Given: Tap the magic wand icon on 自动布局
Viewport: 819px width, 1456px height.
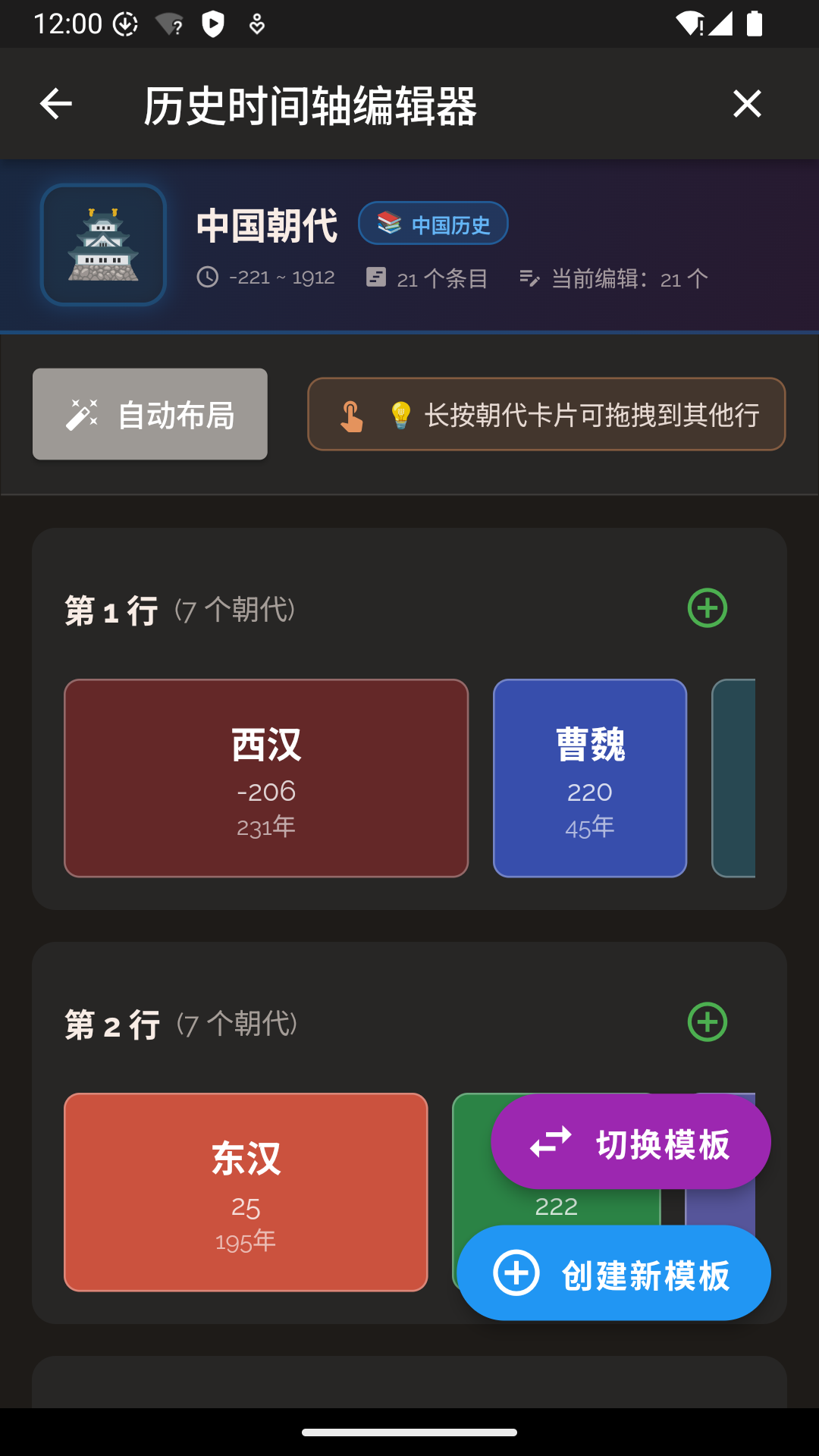Looking at the screenshot, I should 83,413.
